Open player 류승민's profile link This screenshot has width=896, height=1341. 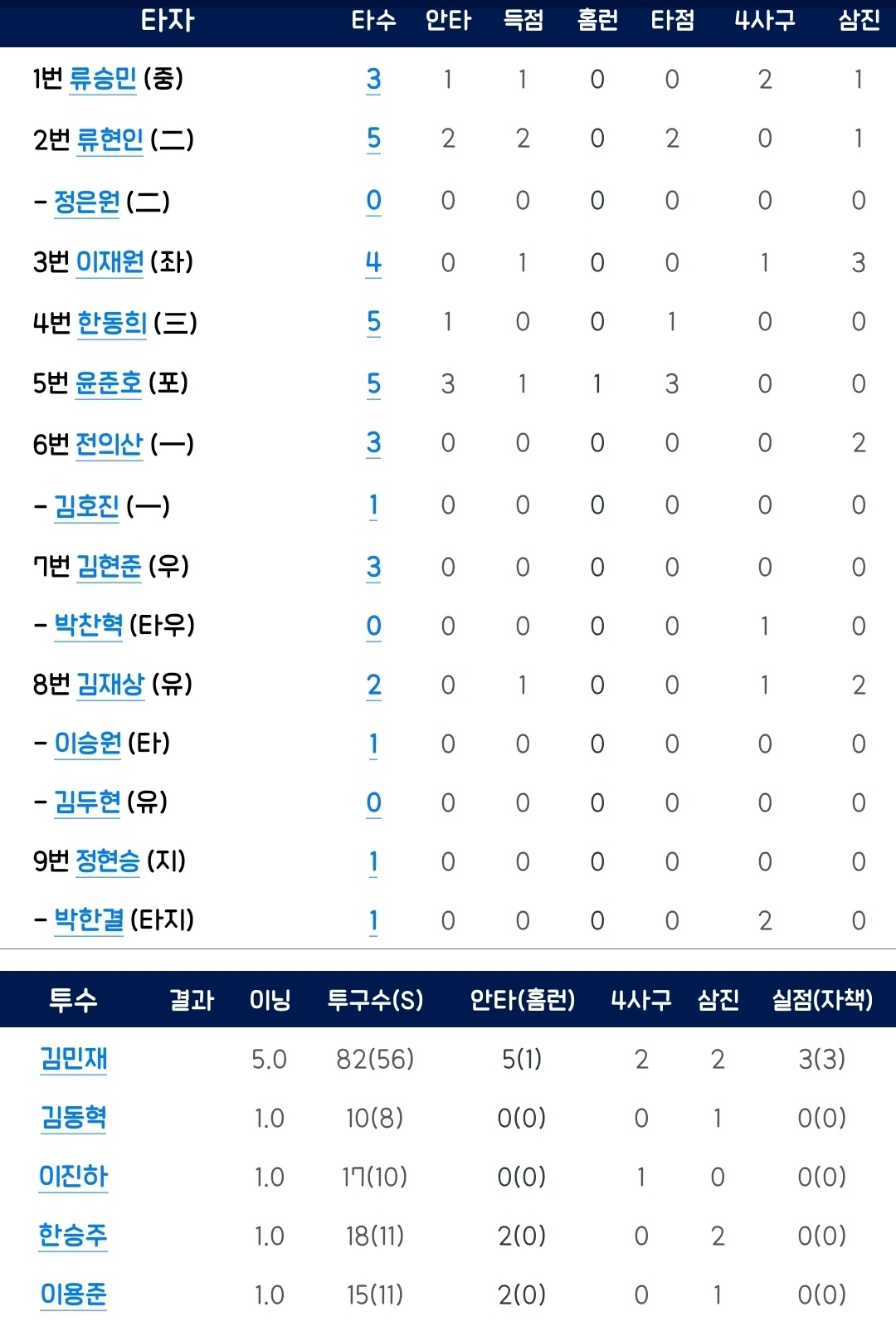tap(103, 79)
